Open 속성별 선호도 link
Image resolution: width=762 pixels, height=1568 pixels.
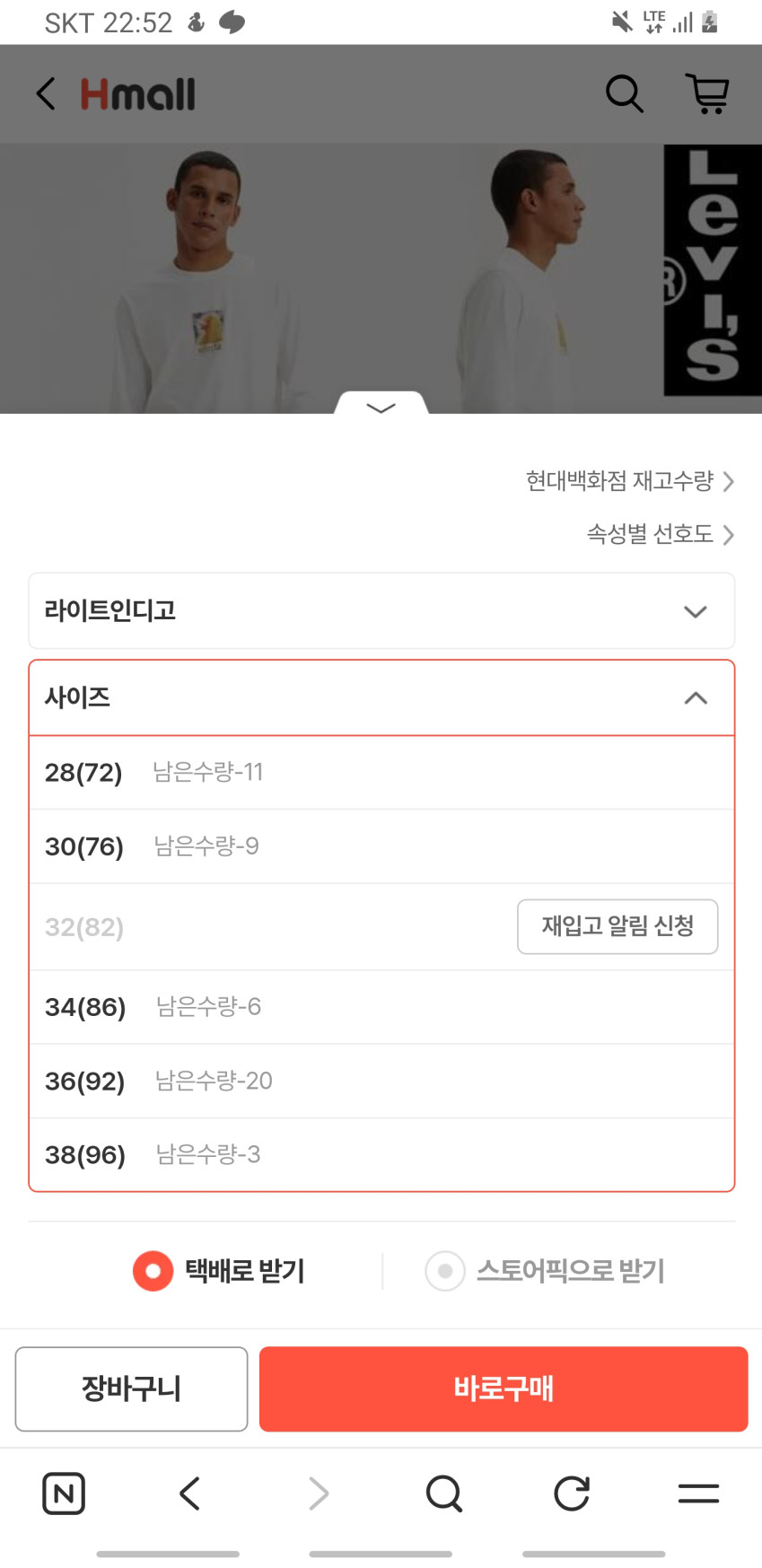point(660,534)
